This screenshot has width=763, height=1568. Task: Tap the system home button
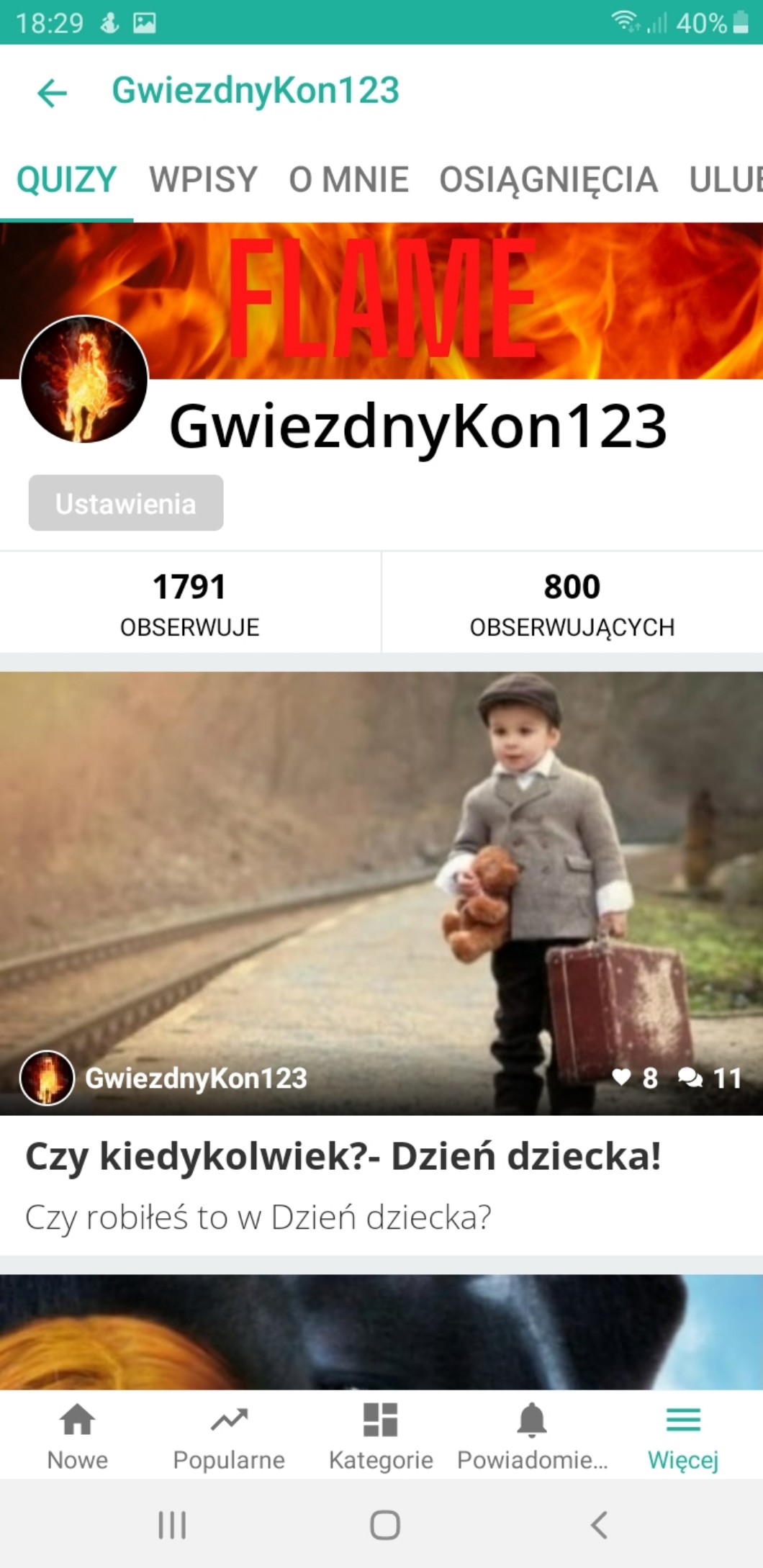[x=384, y=1524]
